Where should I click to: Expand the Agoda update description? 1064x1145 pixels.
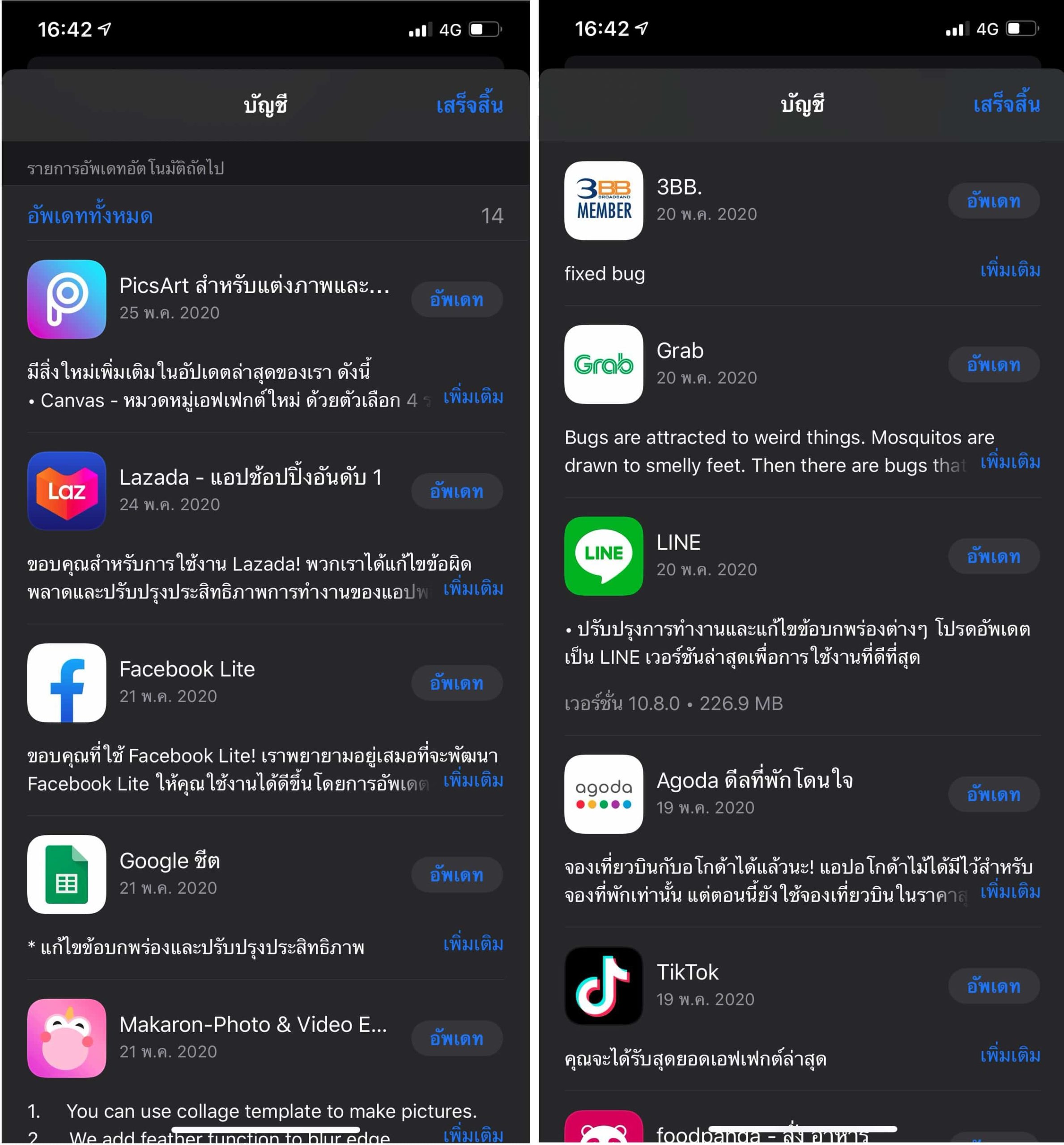click(1010, 892)
